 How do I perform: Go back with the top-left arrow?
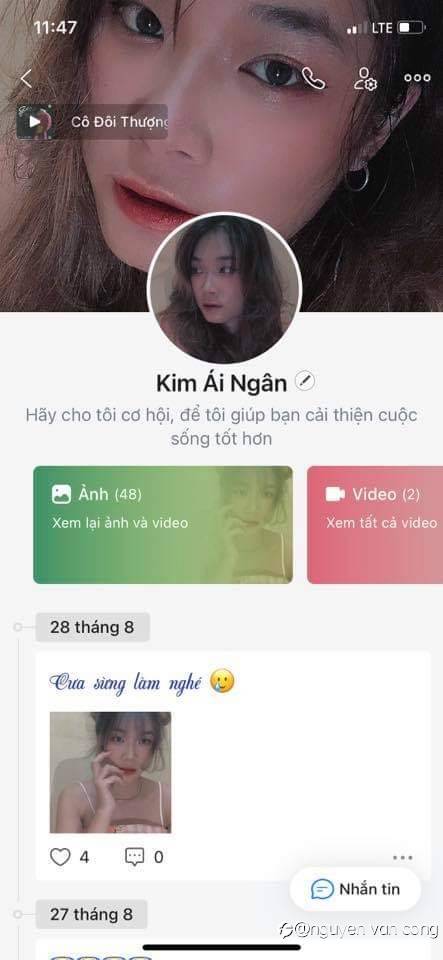(26, 78)
